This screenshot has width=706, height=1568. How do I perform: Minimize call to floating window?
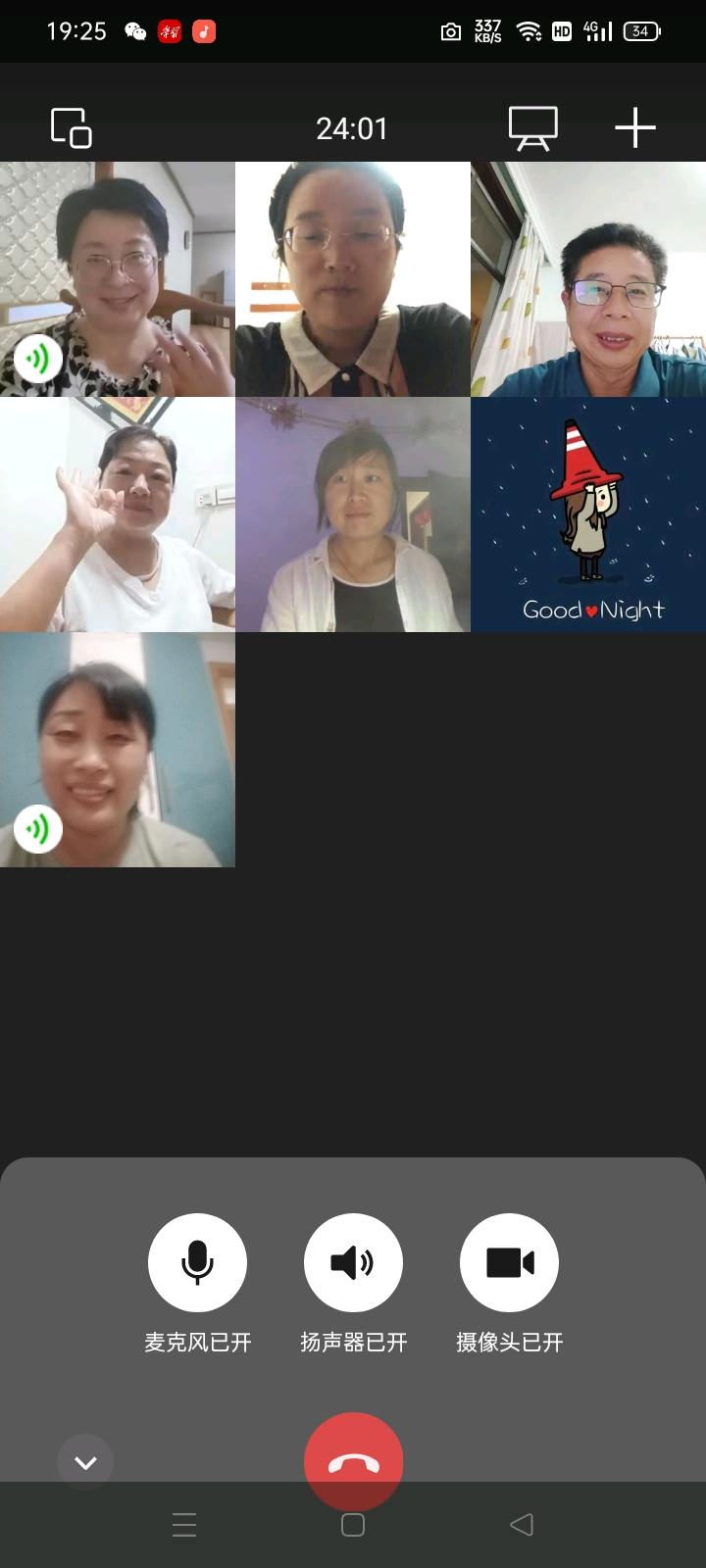(x=71, y=127)
